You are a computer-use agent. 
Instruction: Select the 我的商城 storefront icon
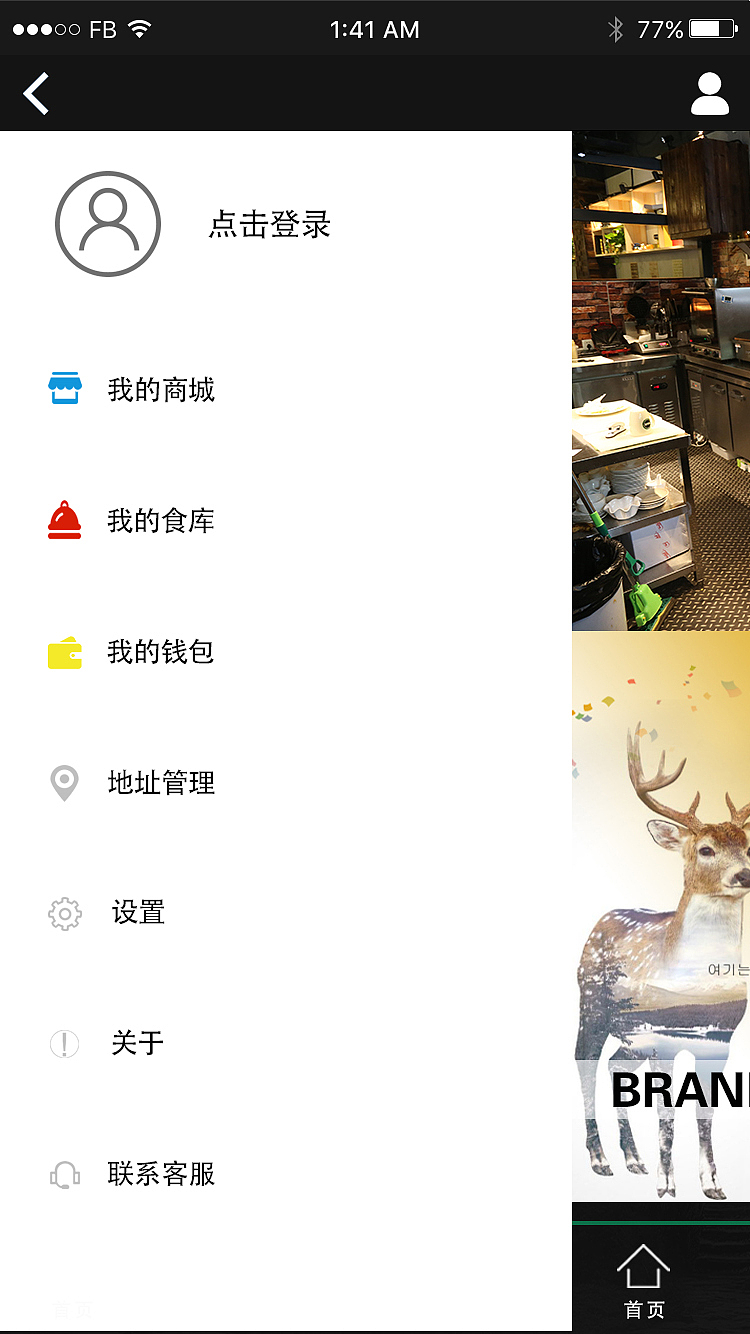64,390
